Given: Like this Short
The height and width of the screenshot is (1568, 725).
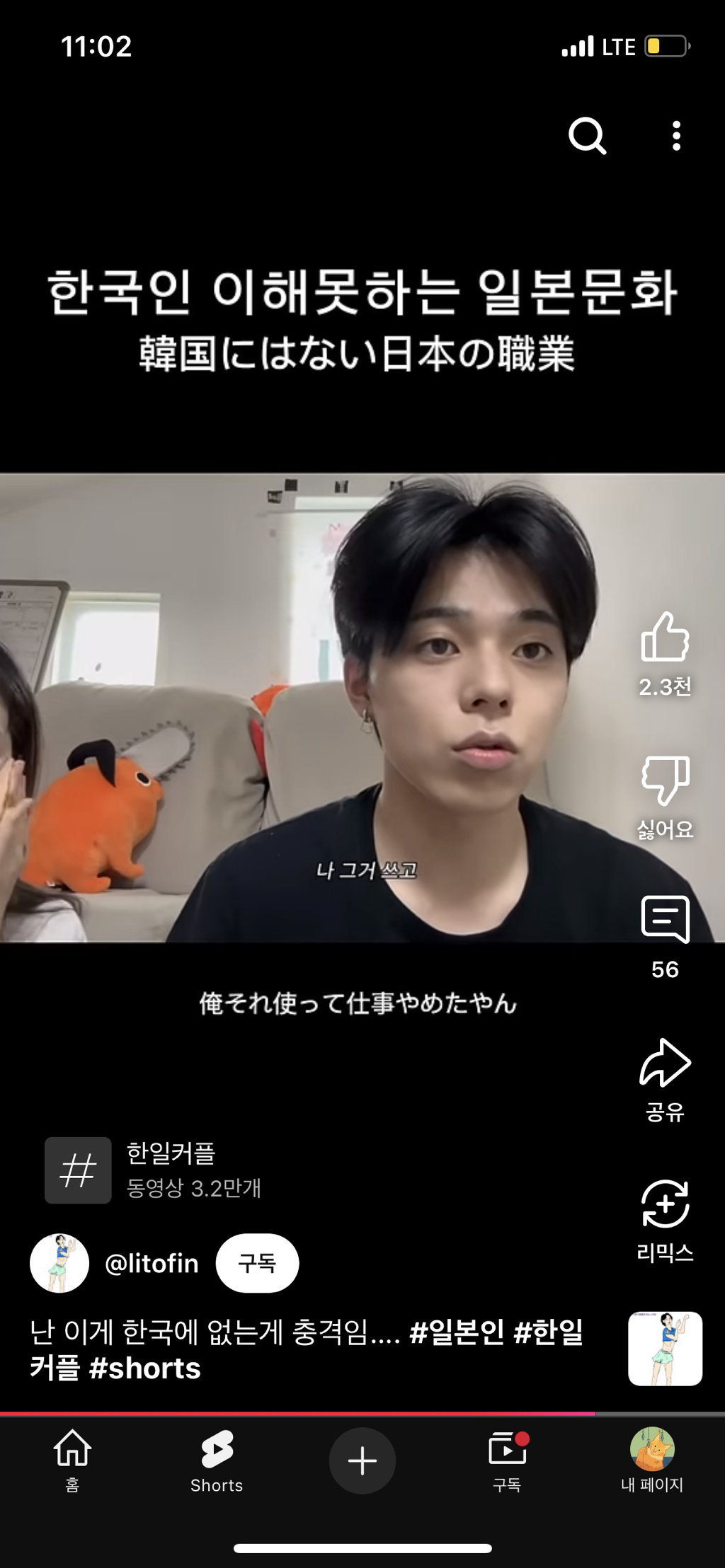Looking at the screenshot, I should click(664, 637).
